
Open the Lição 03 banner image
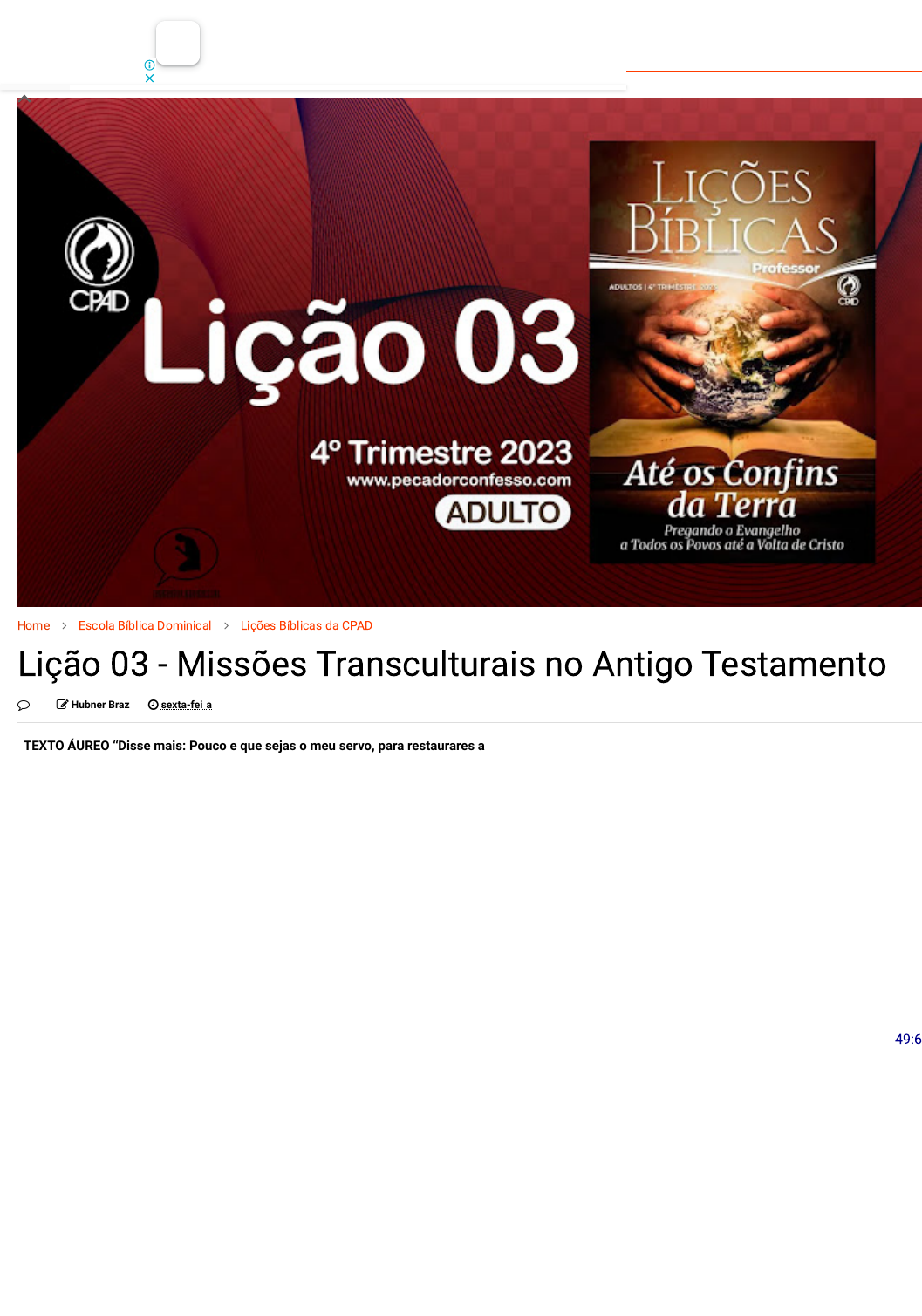click(469, 352)
